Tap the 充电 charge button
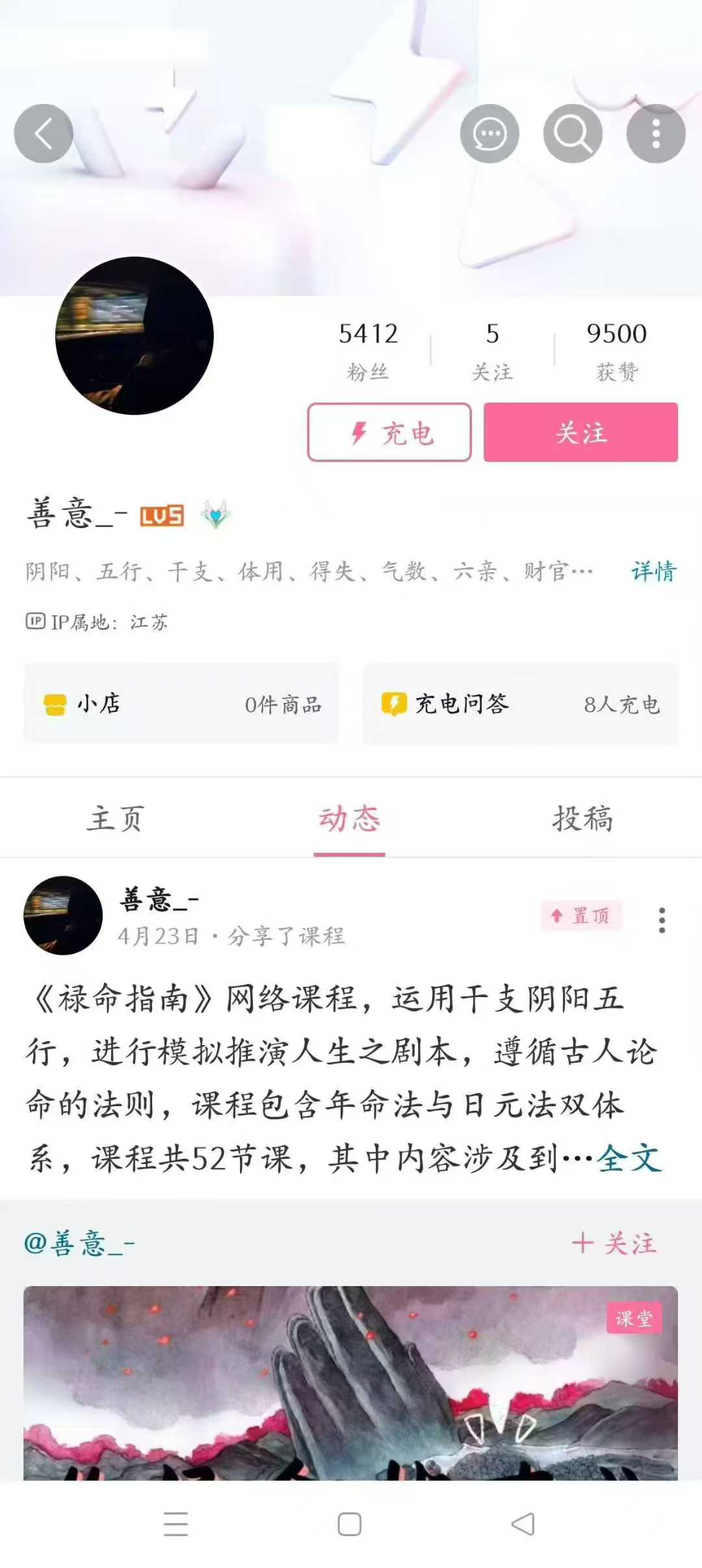This screenshot has width=702, height=1568. (x=389, y=433)
